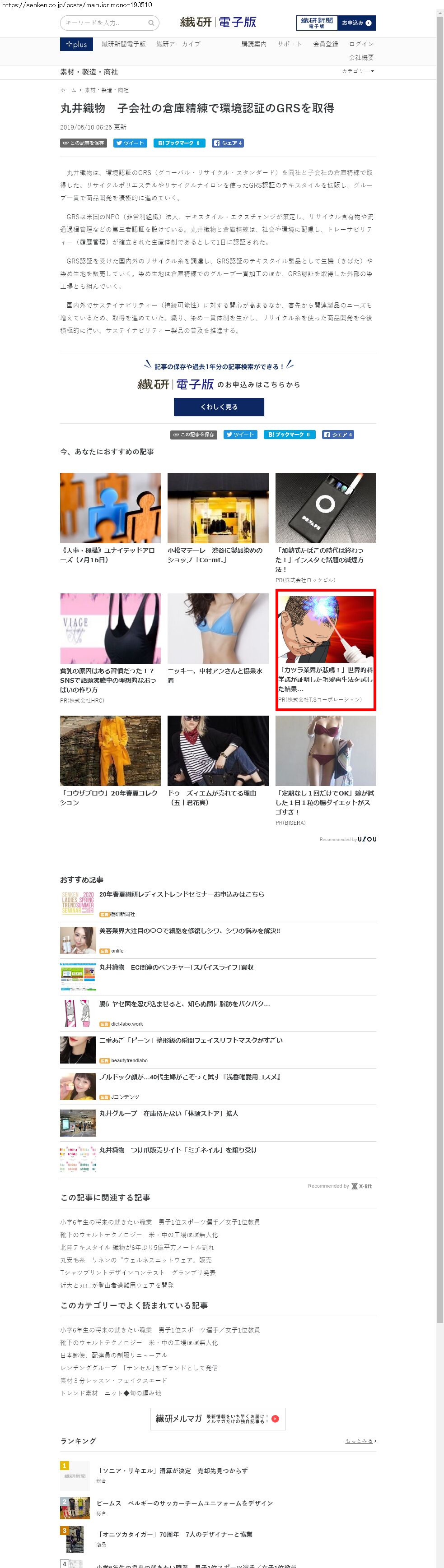This screenshot has height=1568, width=444.
Task: Tweet this article using top ツイート button
Action: (x=130, y=143)
